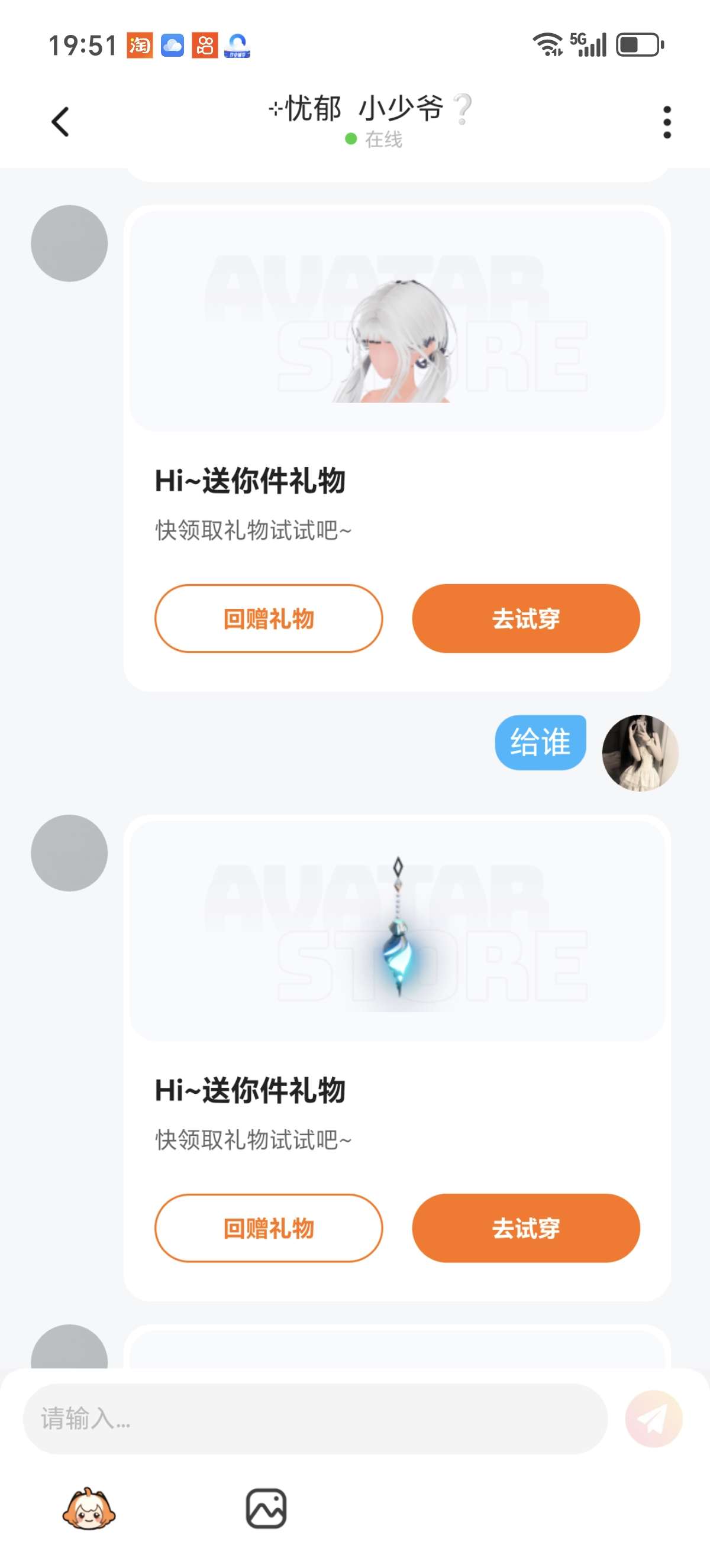This screenshot has width=710, height=1568.
Task: Attach a picture from the gallery
Action: click(266, 1508)
